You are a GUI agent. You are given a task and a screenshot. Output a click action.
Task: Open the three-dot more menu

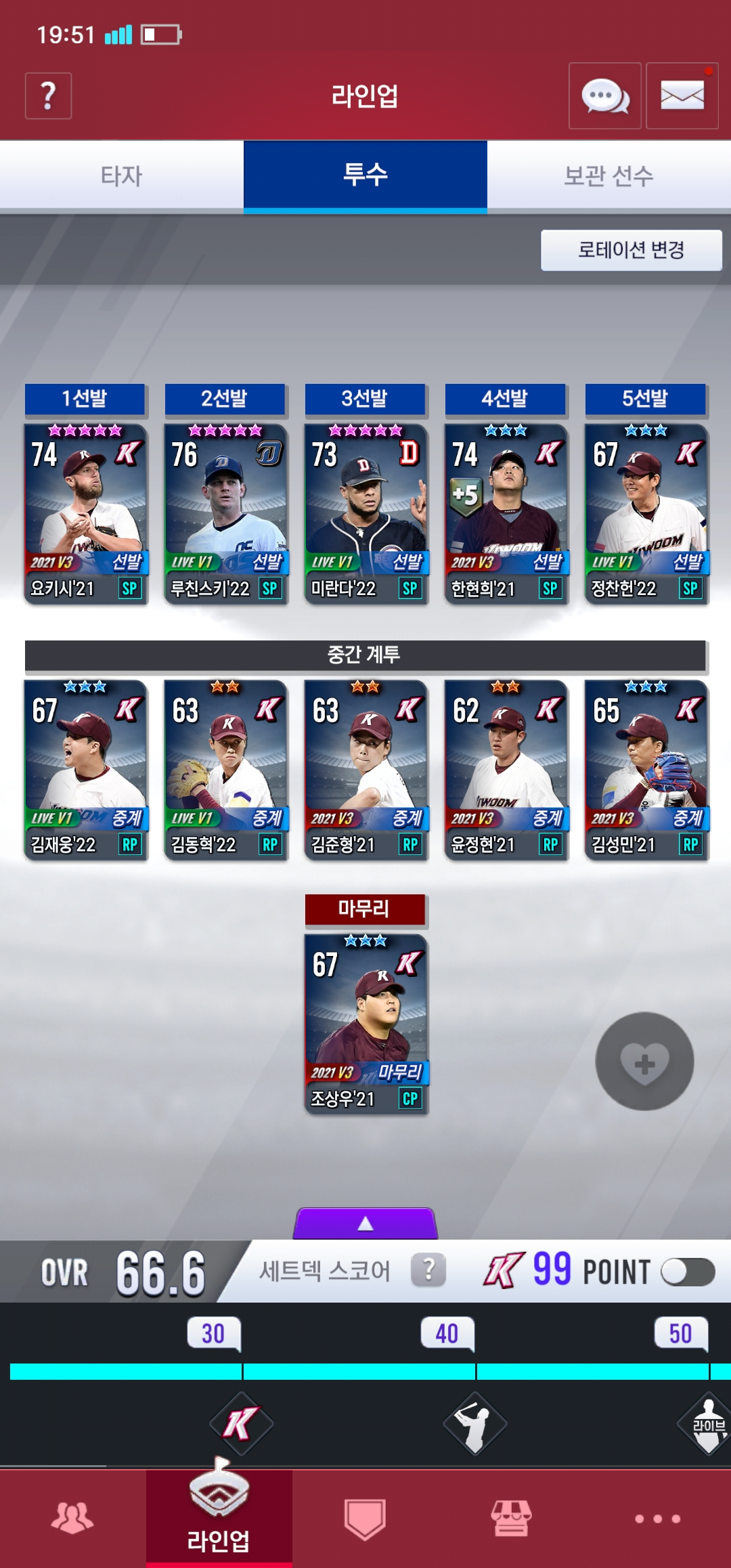pos(657,1519)
